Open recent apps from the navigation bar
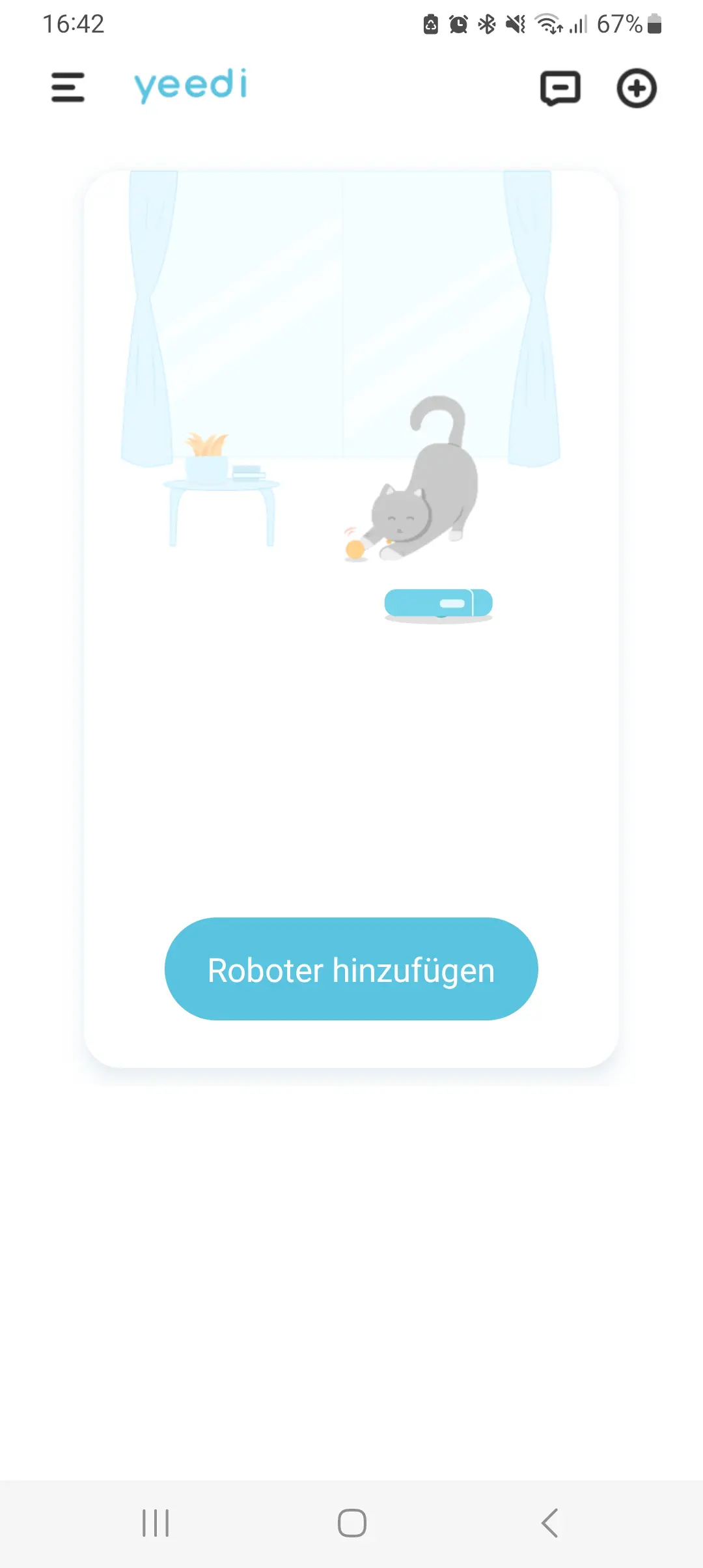The height and width of the screenshot is (1568, 703). tap(156, 1523)
